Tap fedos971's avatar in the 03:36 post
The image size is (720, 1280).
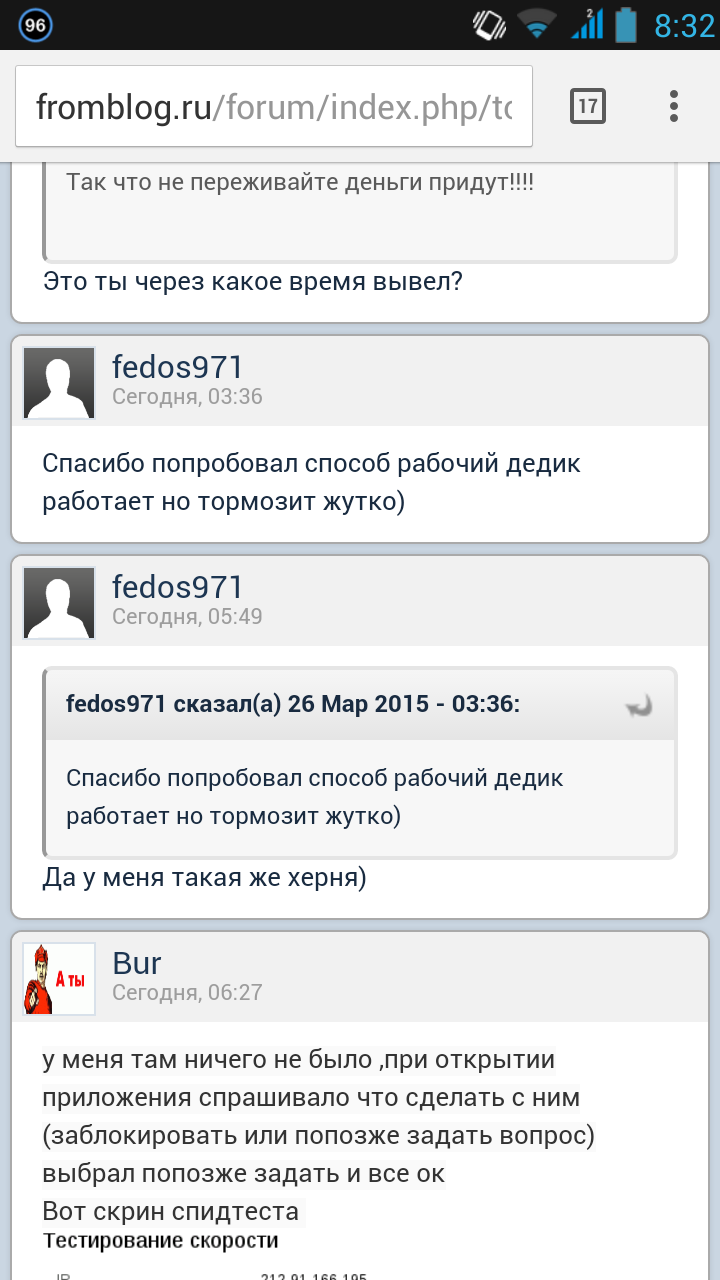pyautogui.click(x=59, y=383)
